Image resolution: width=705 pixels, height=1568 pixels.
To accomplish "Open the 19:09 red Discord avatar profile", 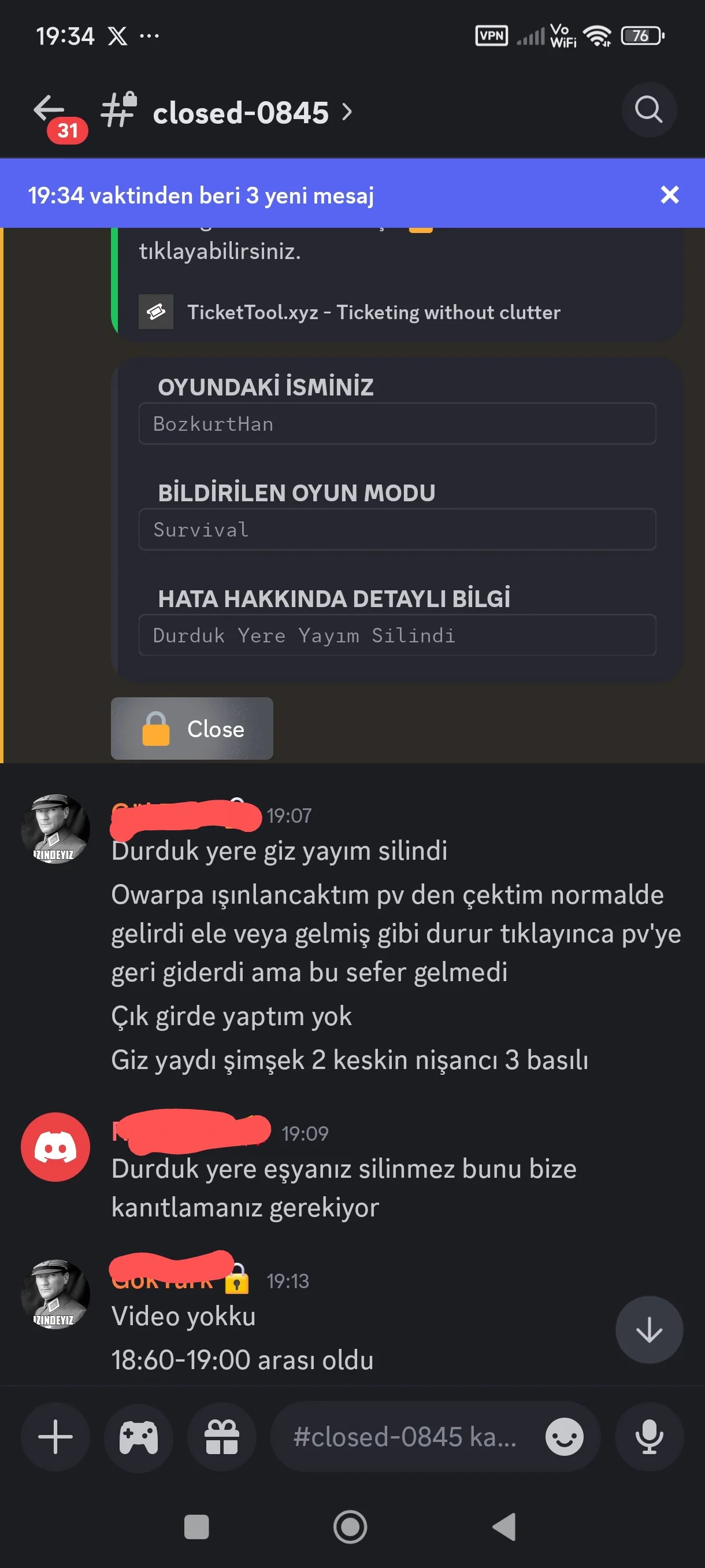I will pos(55,1147).
